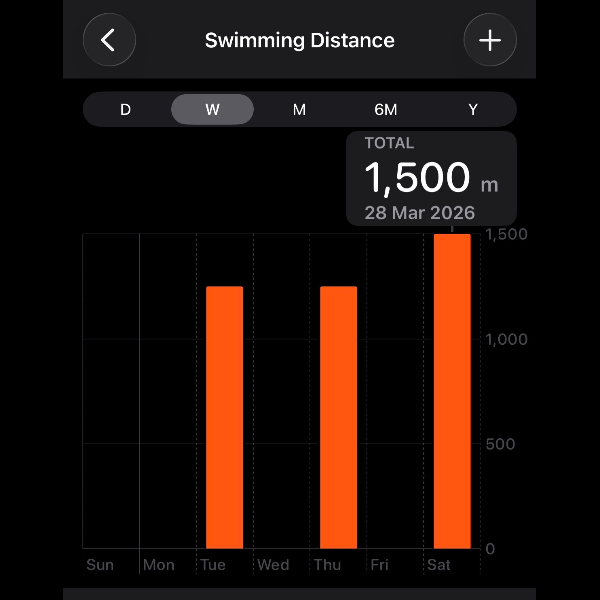Add swimming distance data with plus
This screenshot has width=600, height=600.
coord(490,41)
